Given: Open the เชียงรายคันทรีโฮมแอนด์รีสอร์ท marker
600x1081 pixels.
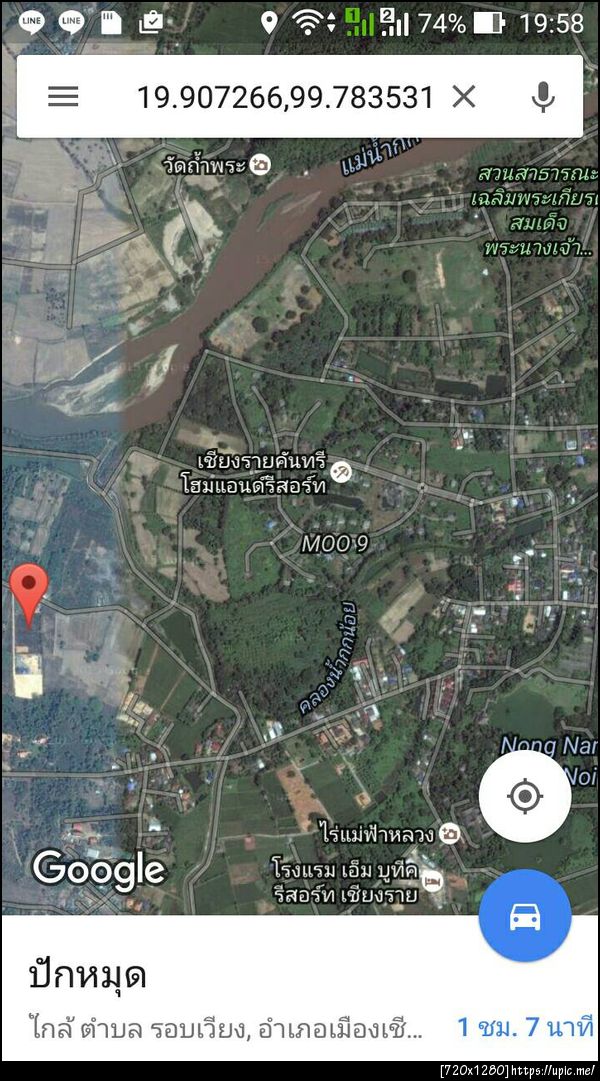Looking at the screenshot, I should coord(342,472).
